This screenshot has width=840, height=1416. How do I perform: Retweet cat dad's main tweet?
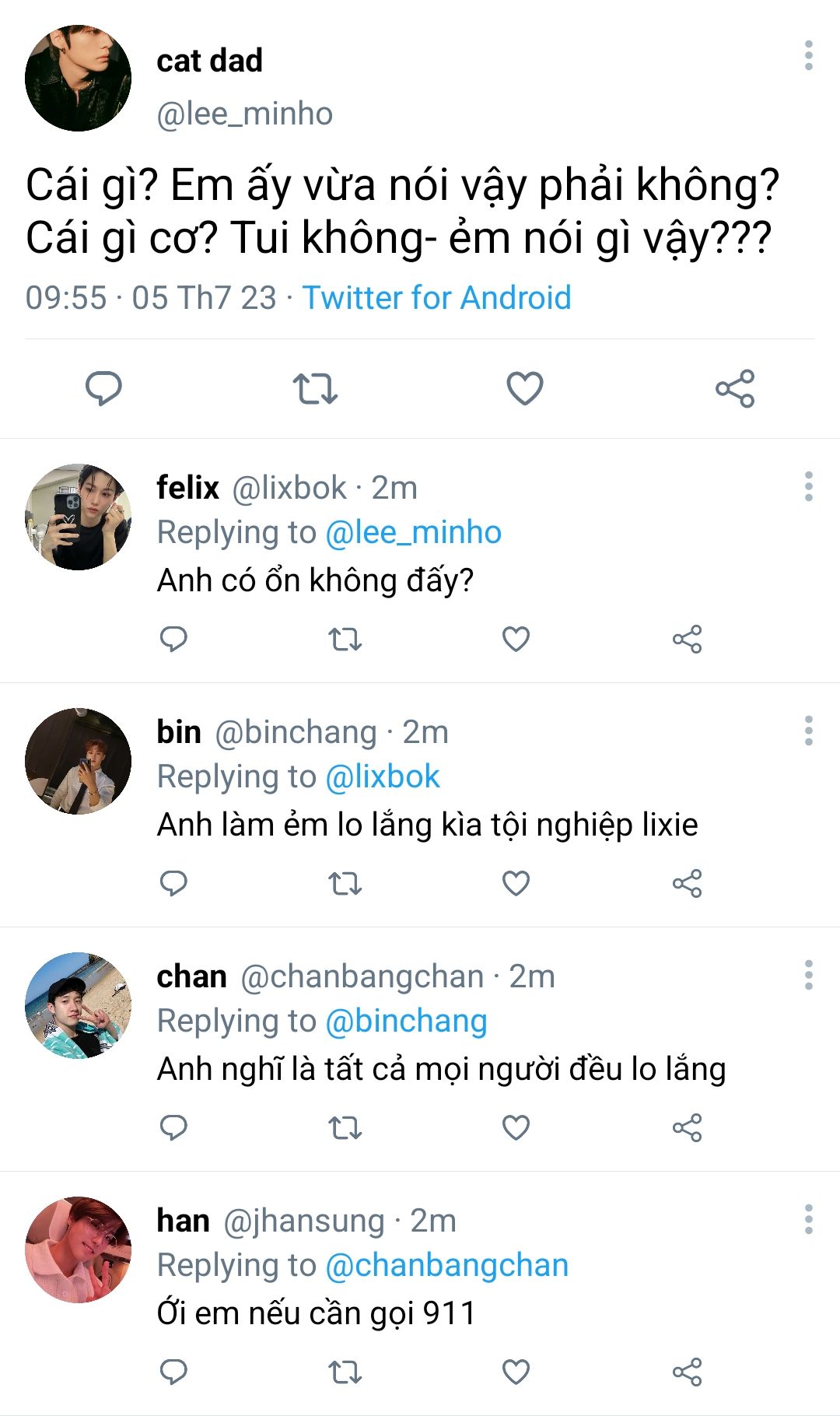pos(315,388)
